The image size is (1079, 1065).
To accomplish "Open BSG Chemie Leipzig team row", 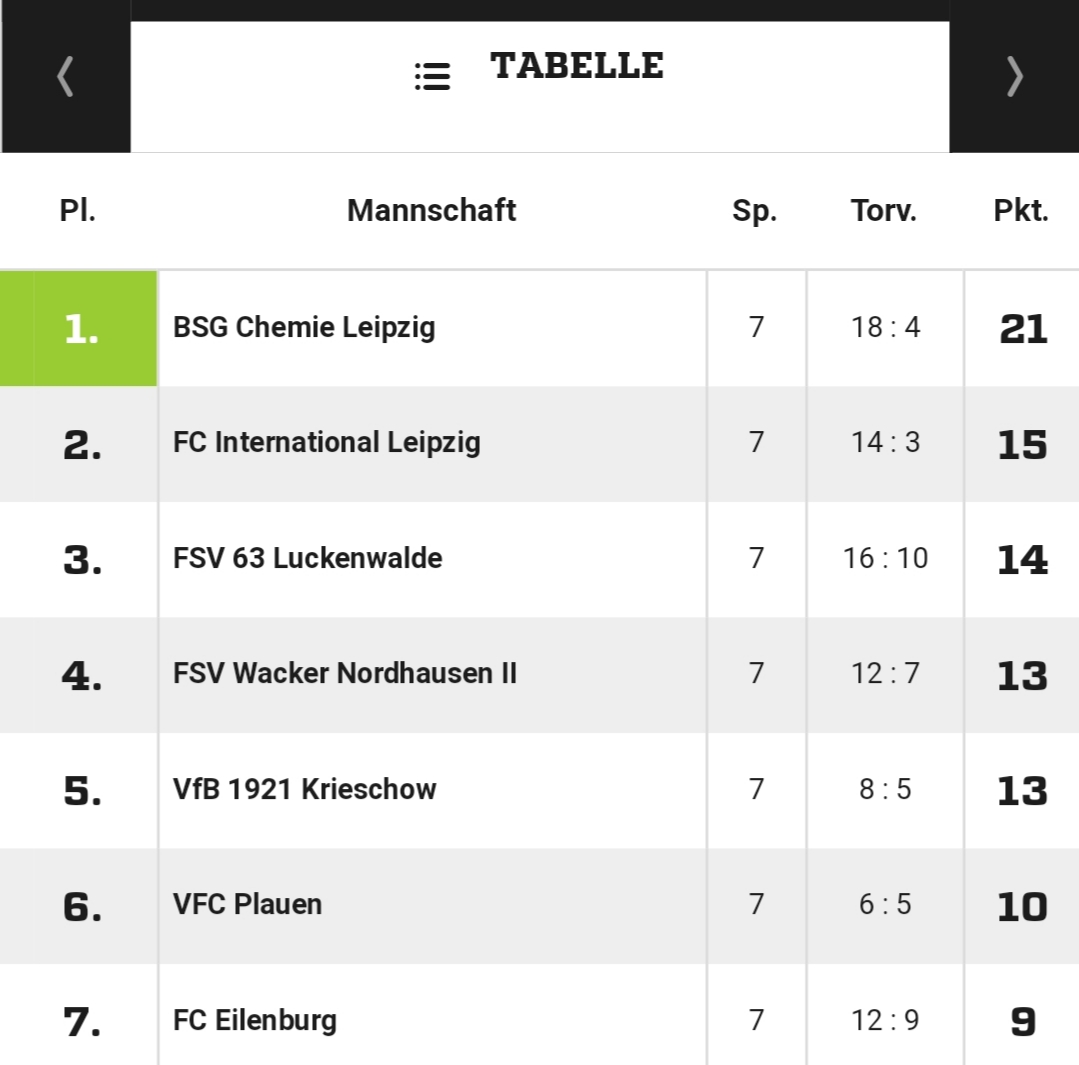I will 304,328.
